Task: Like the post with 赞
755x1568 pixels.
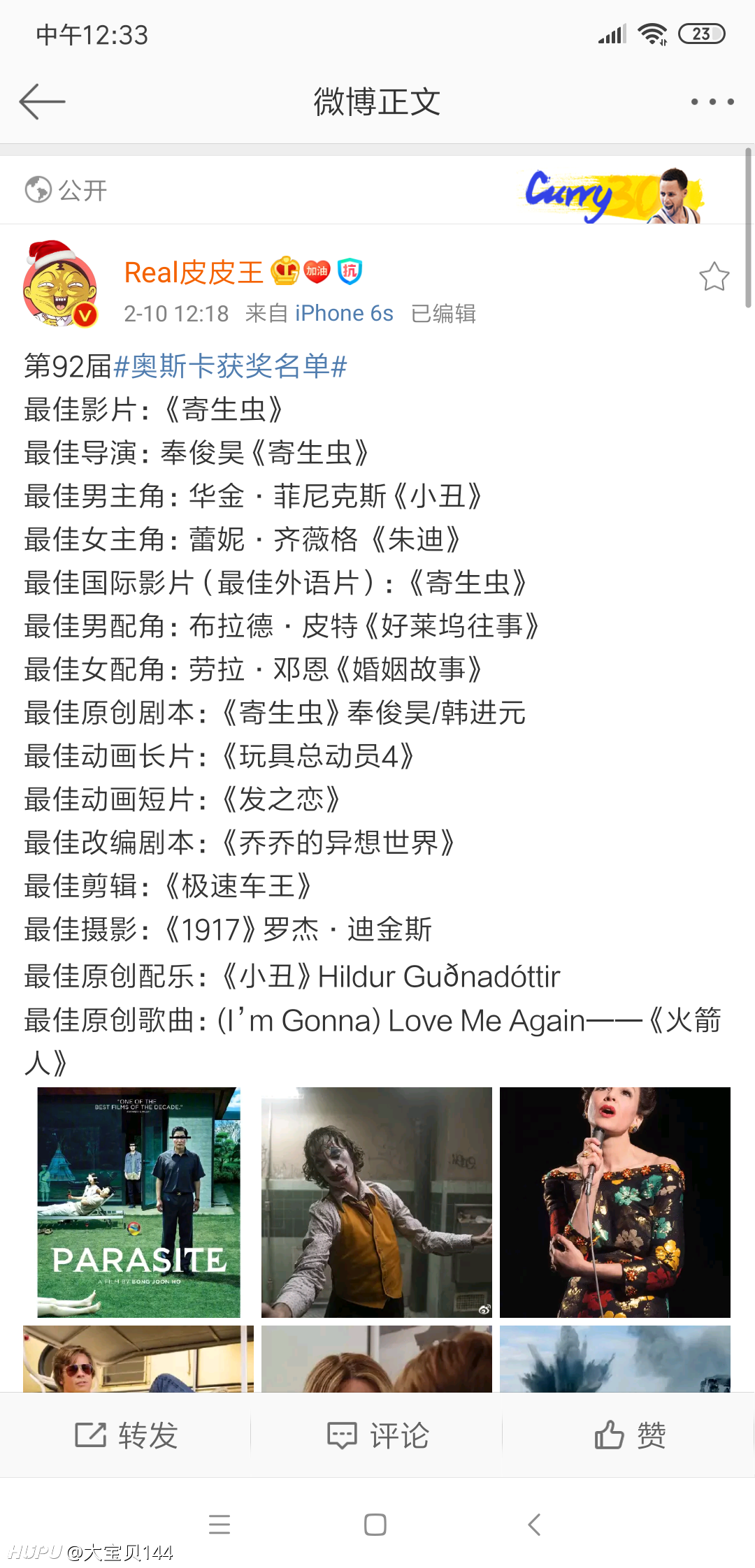Action: coord(629,1435)
